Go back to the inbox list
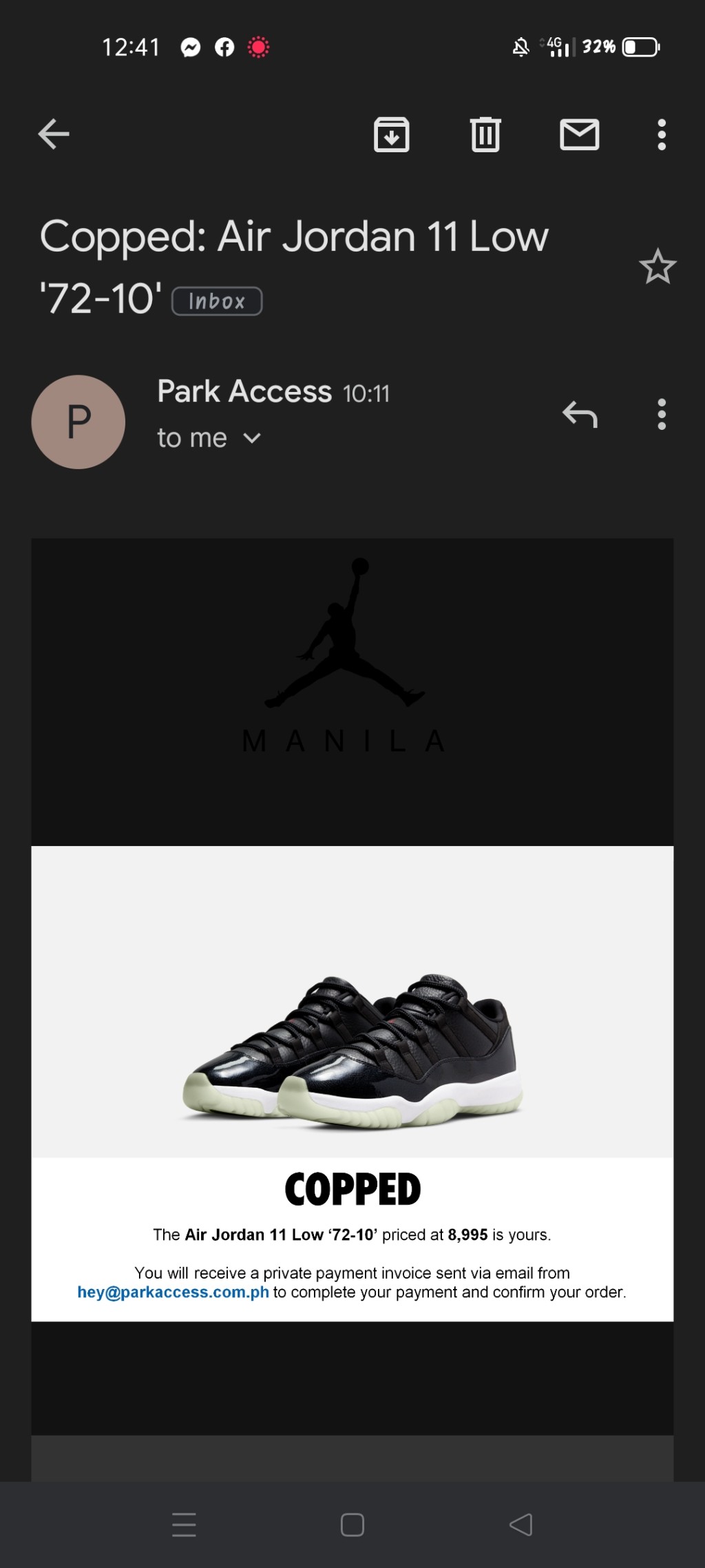The width and height of the screenshot is (705, 1568). tap(54, 134)
